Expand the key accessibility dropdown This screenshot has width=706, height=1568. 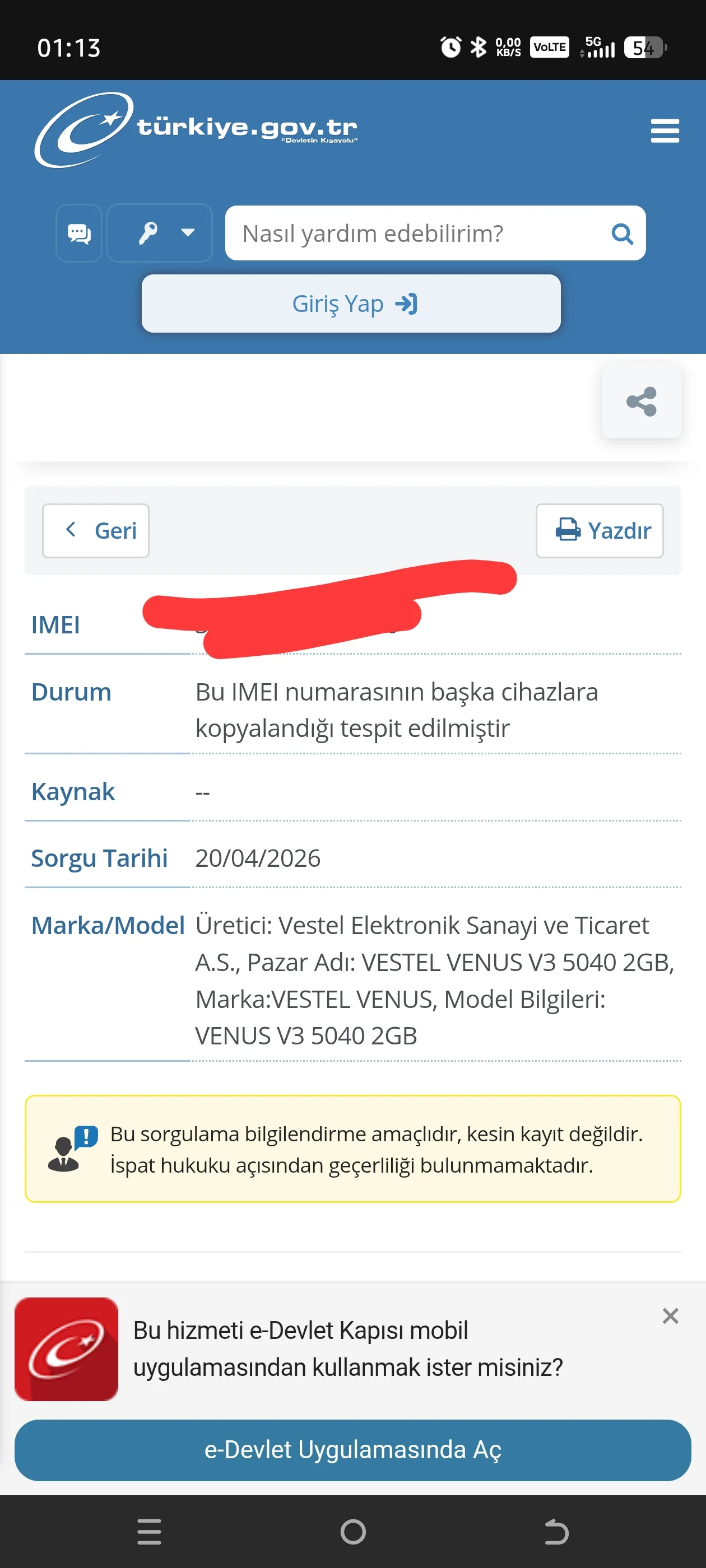point(160,233)
